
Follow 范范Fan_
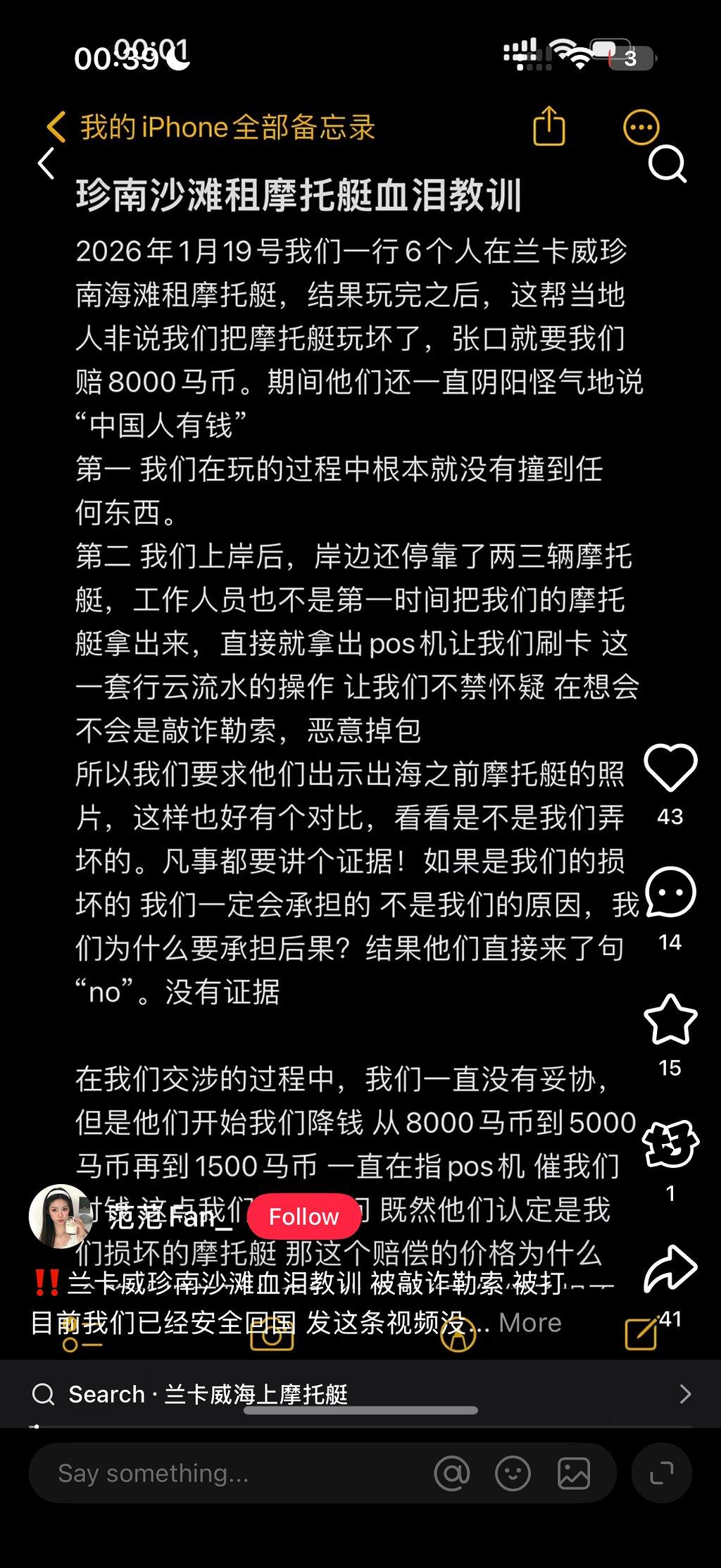click(x=304, y=1217)
